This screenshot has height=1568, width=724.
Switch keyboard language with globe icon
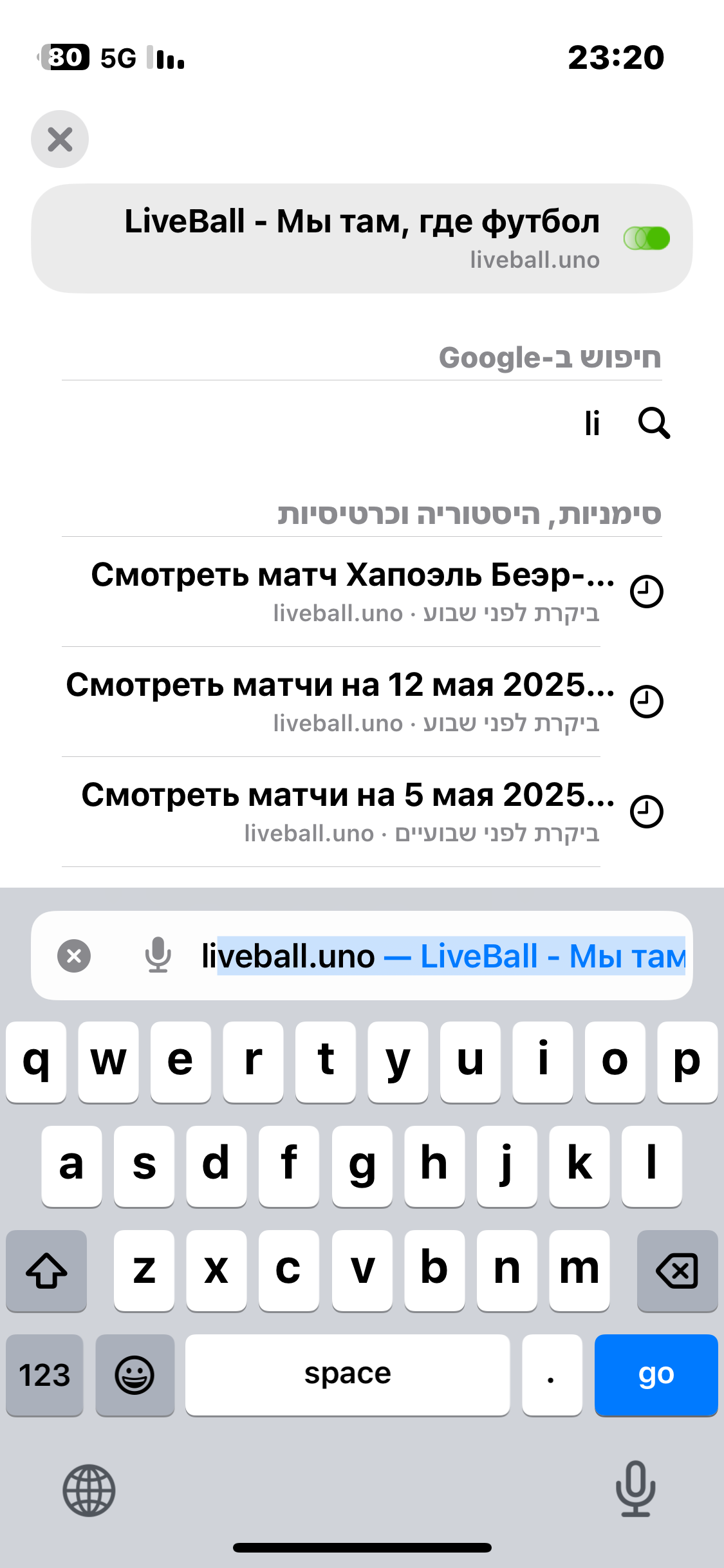(x=89, y=1490)
